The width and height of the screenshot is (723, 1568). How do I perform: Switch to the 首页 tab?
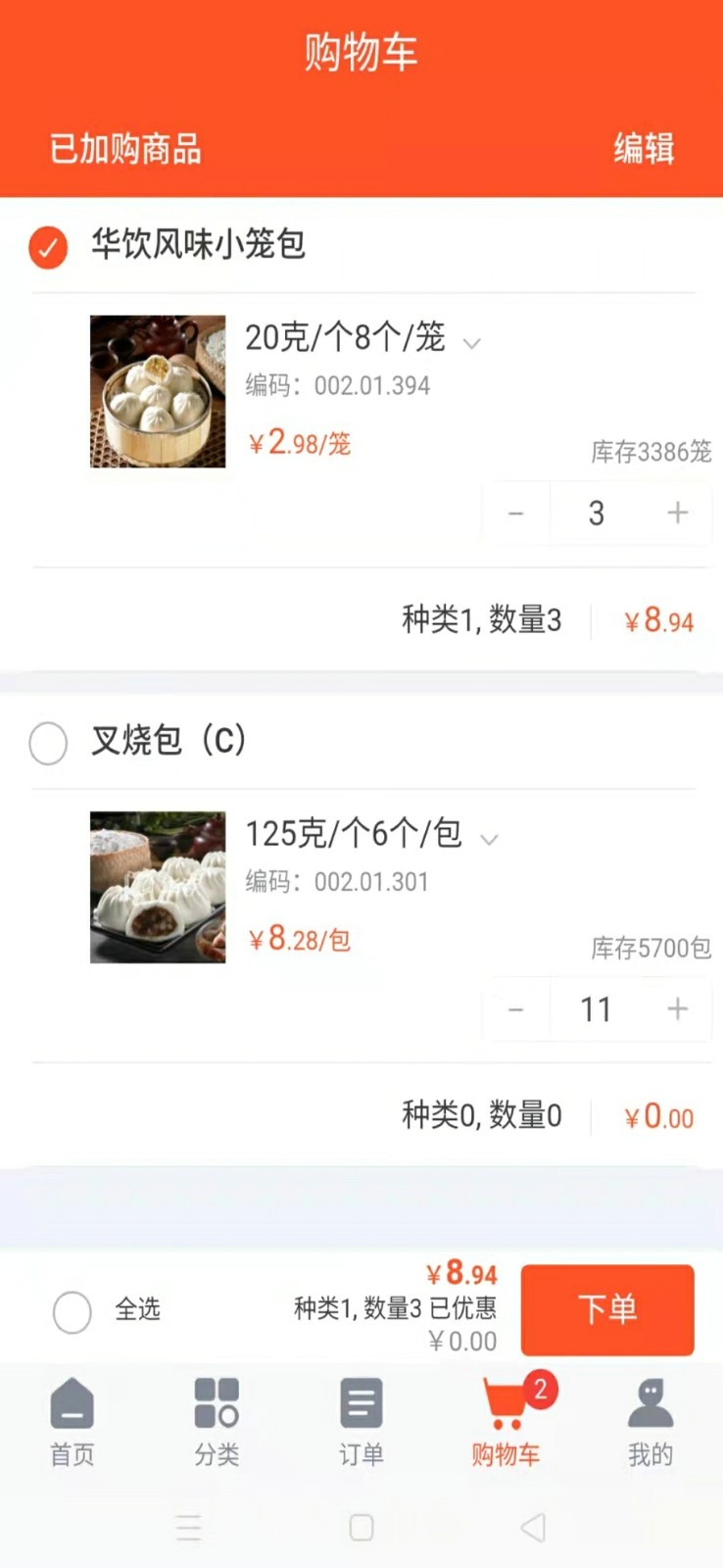[x=72, y=1421]
